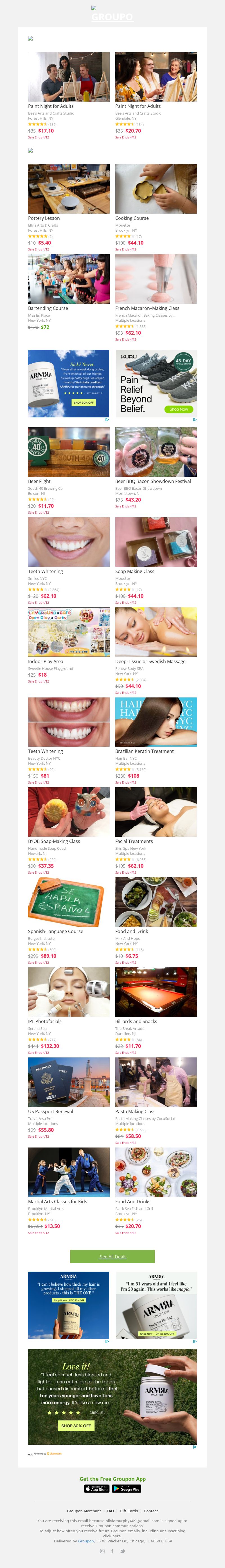
Task: Open the Beer Flight deal
Action: coord(69,452)
